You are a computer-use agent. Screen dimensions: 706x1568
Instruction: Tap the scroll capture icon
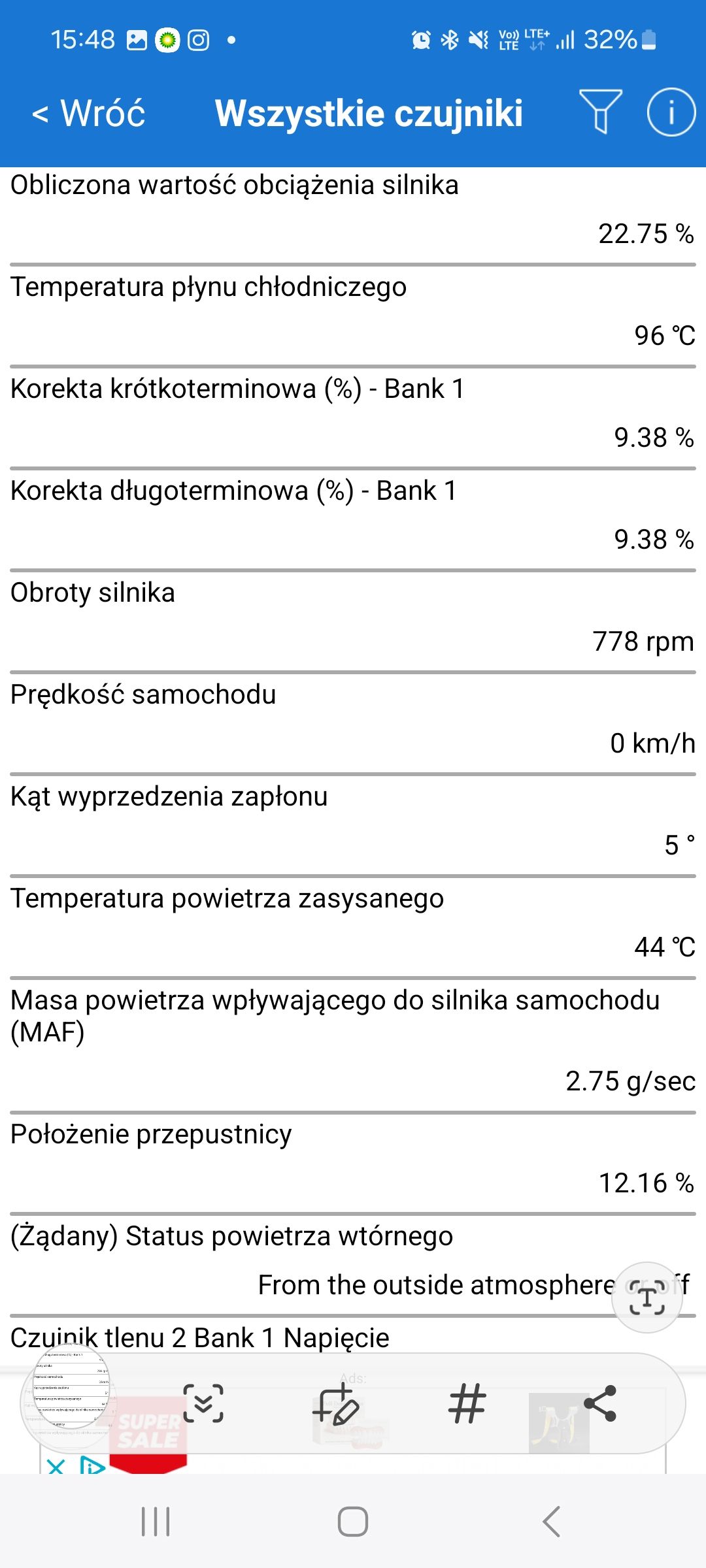[x=203, y=1403]
